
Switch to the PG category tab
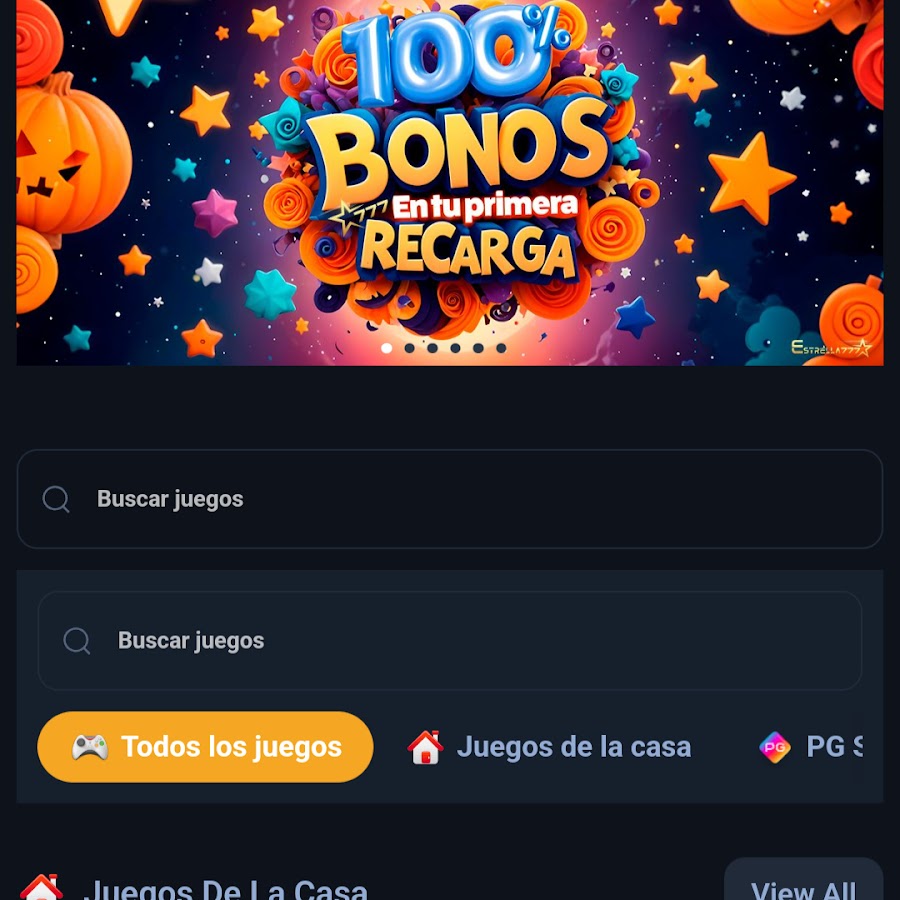pyautogui.click(x=812, y=747)
